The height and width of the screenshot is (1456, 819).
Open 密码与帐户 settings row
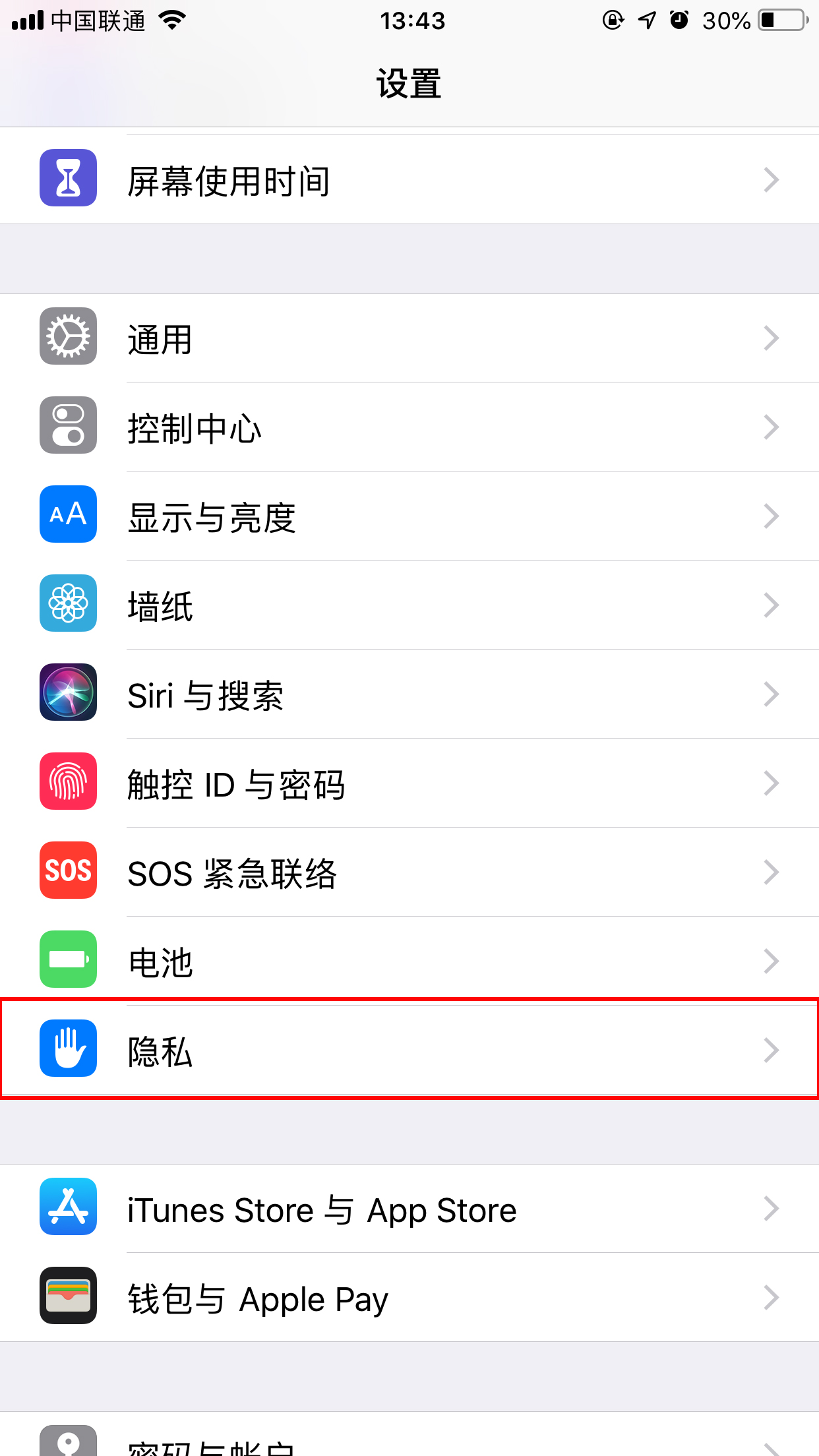(409, 1444)
